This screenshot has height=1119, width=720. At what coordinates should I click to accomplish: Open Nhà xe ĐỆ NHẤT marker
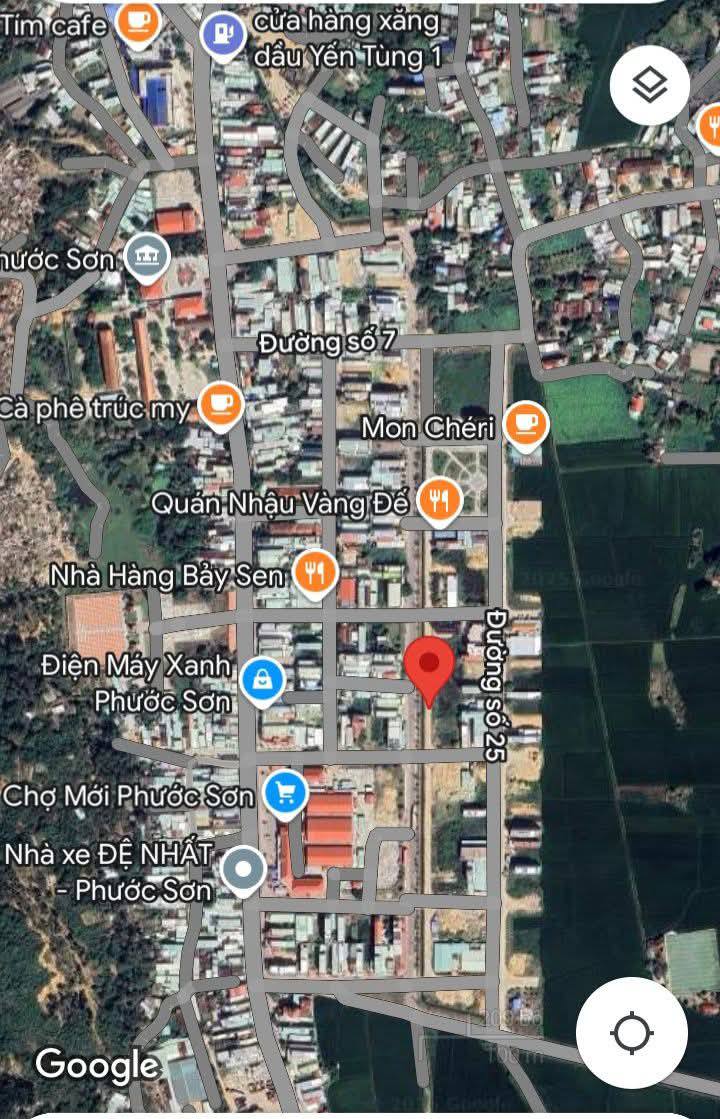pyautogui.click(x=243, y=870)
